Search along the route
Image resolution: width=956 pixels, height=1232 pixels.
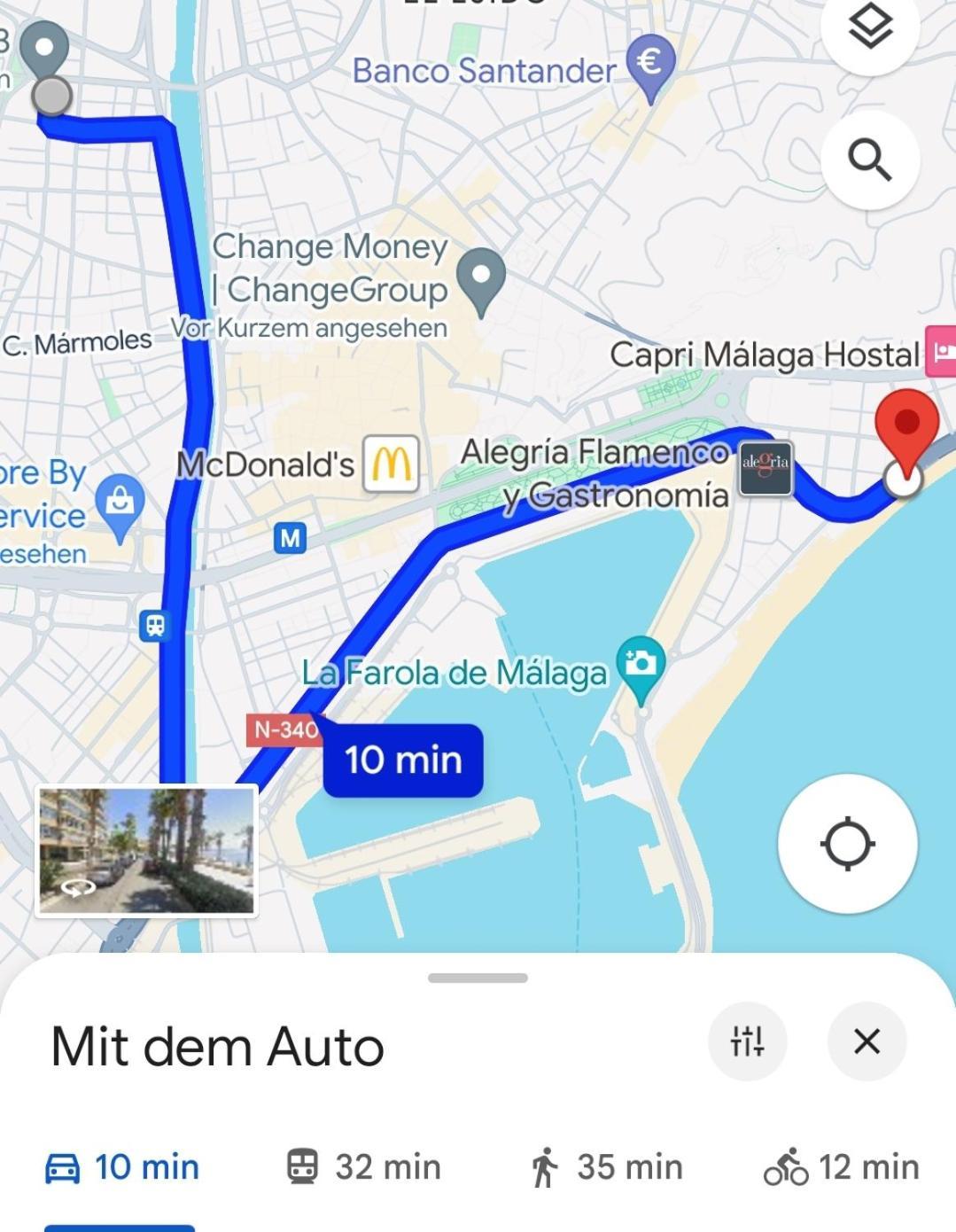(870, 160)
